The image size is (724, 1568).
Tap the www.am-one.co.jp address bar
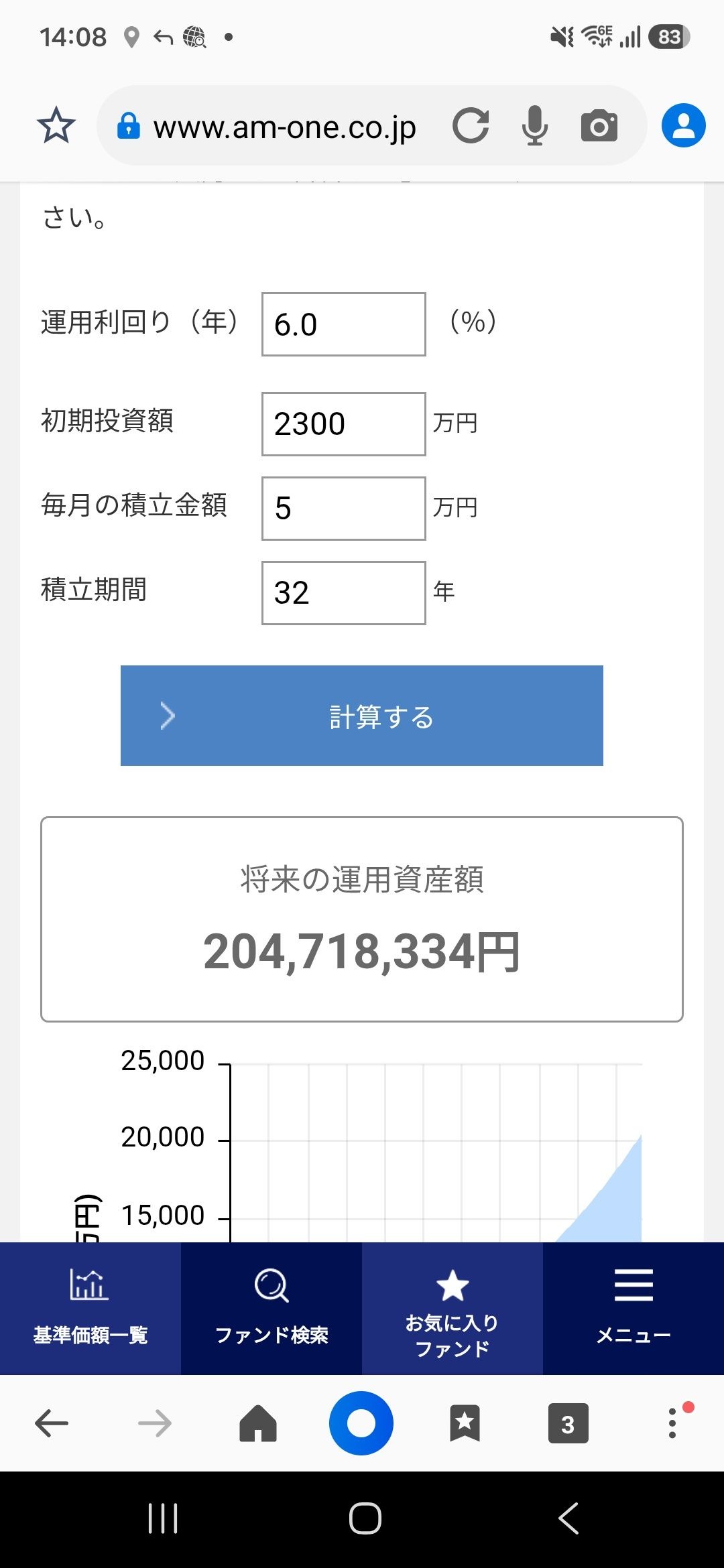(284, 127)
